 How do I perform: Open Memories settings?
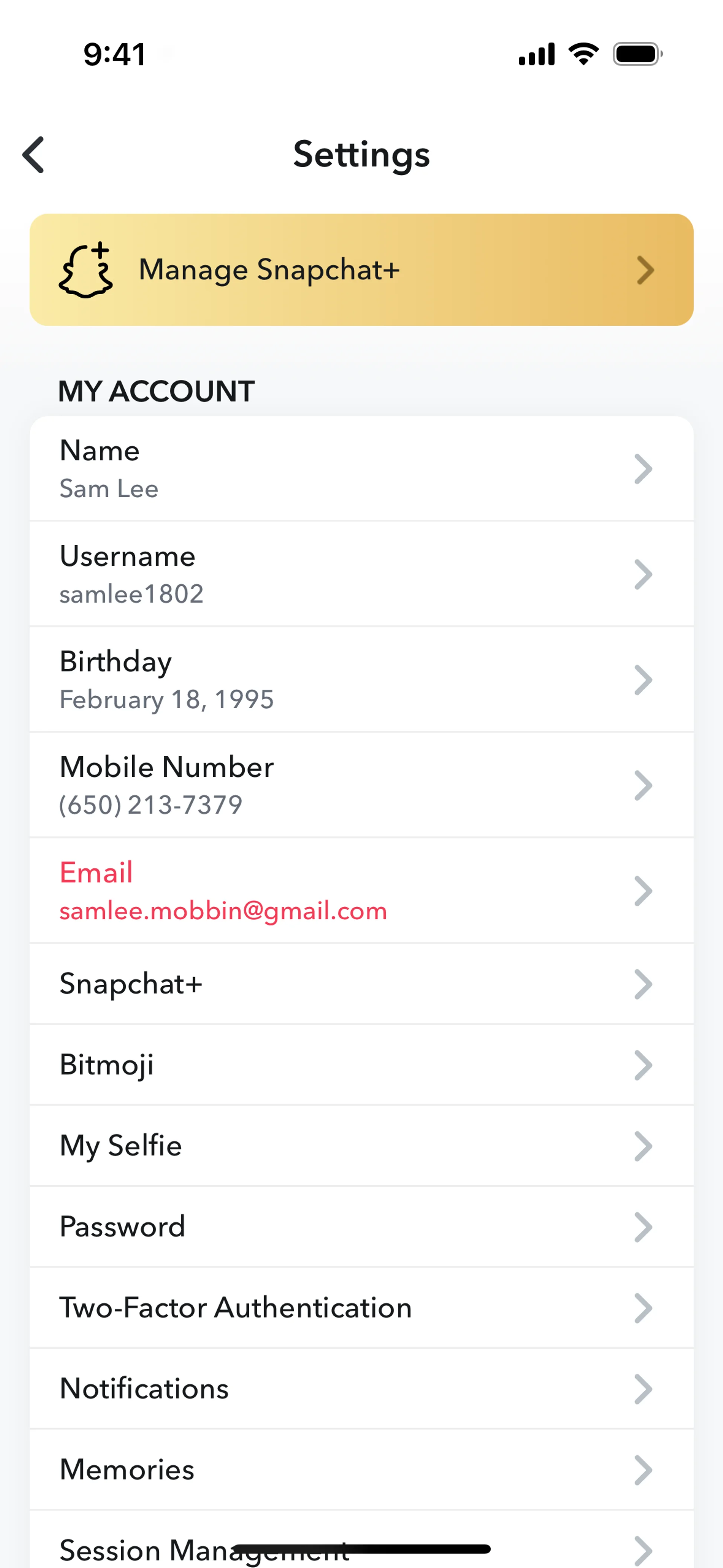coord(361,1469)
